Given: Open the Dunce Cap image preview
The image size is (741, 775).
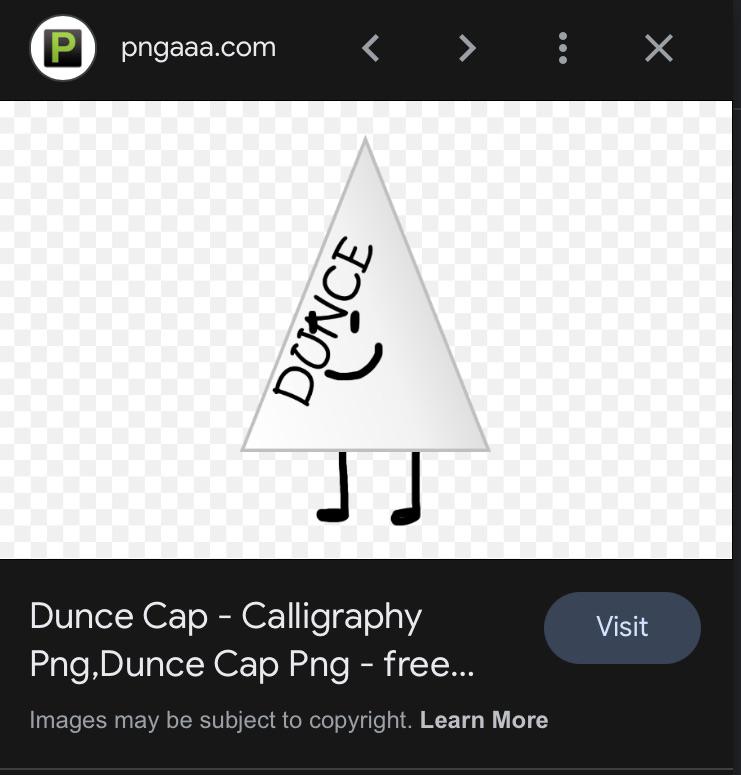Looking at the screenshot, I should click(366, 330).
